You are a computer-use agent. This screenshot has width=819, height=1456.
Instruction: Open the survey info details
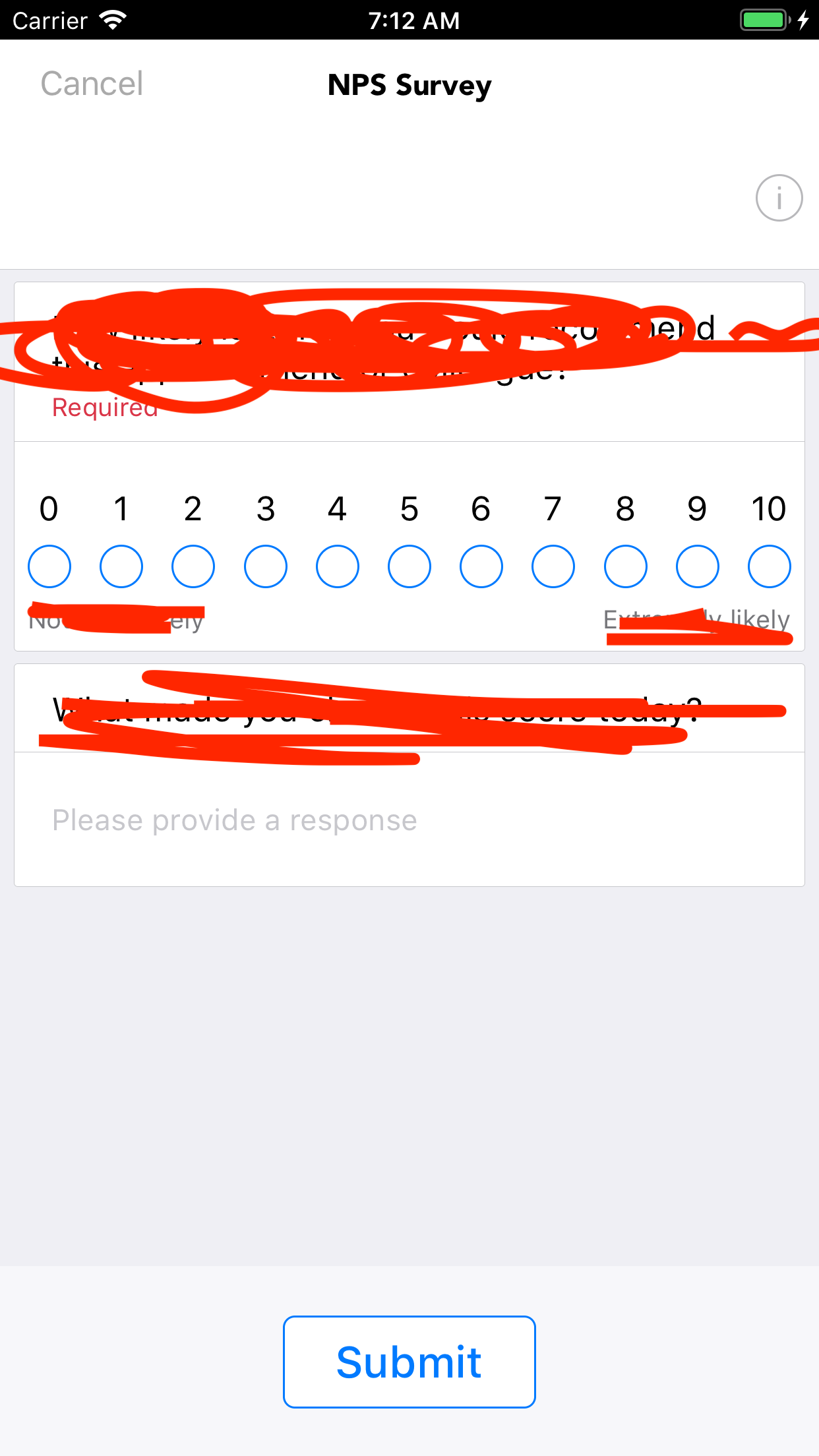779,197
